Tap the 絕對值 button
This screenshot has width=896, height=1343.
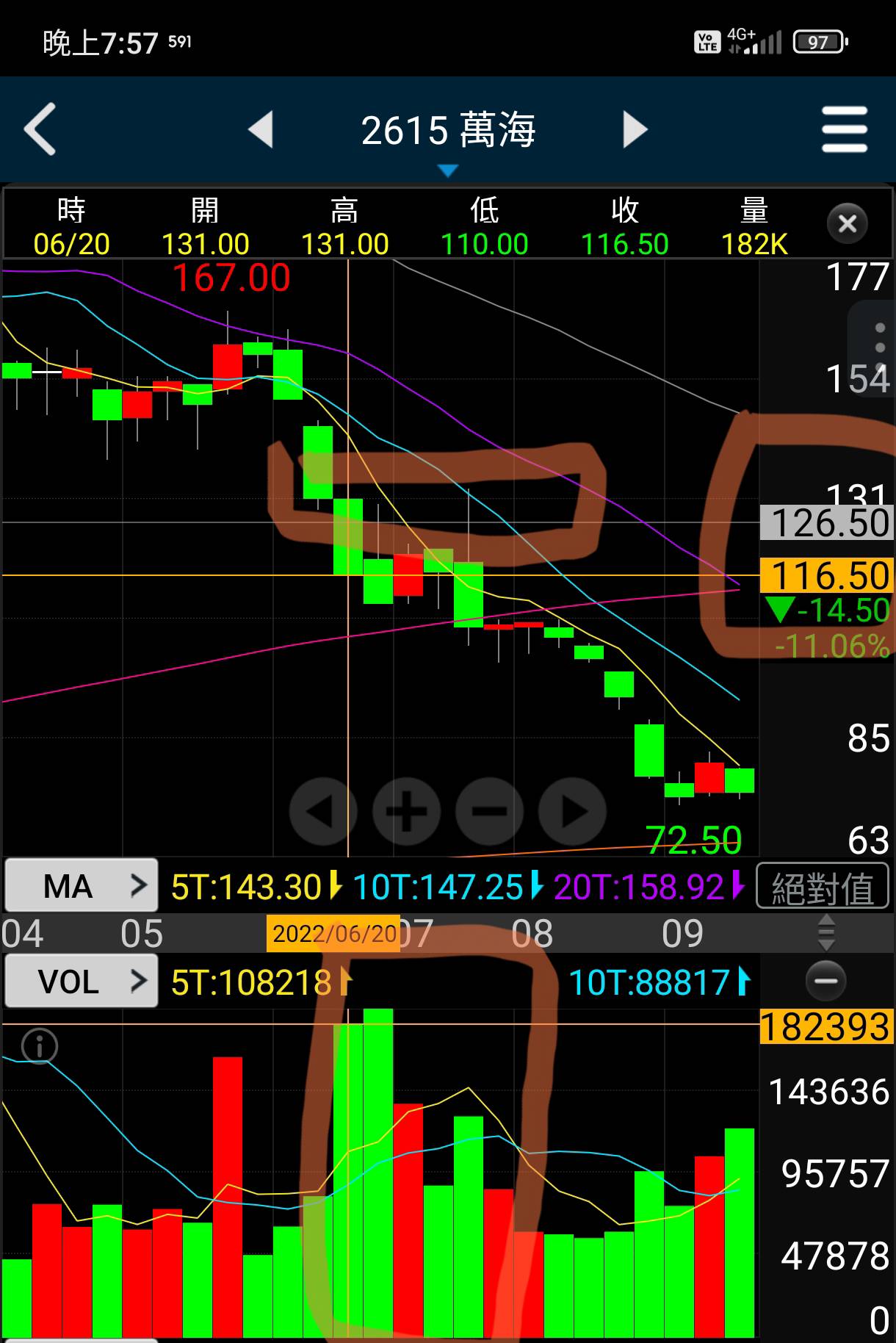tap(823, 886)
